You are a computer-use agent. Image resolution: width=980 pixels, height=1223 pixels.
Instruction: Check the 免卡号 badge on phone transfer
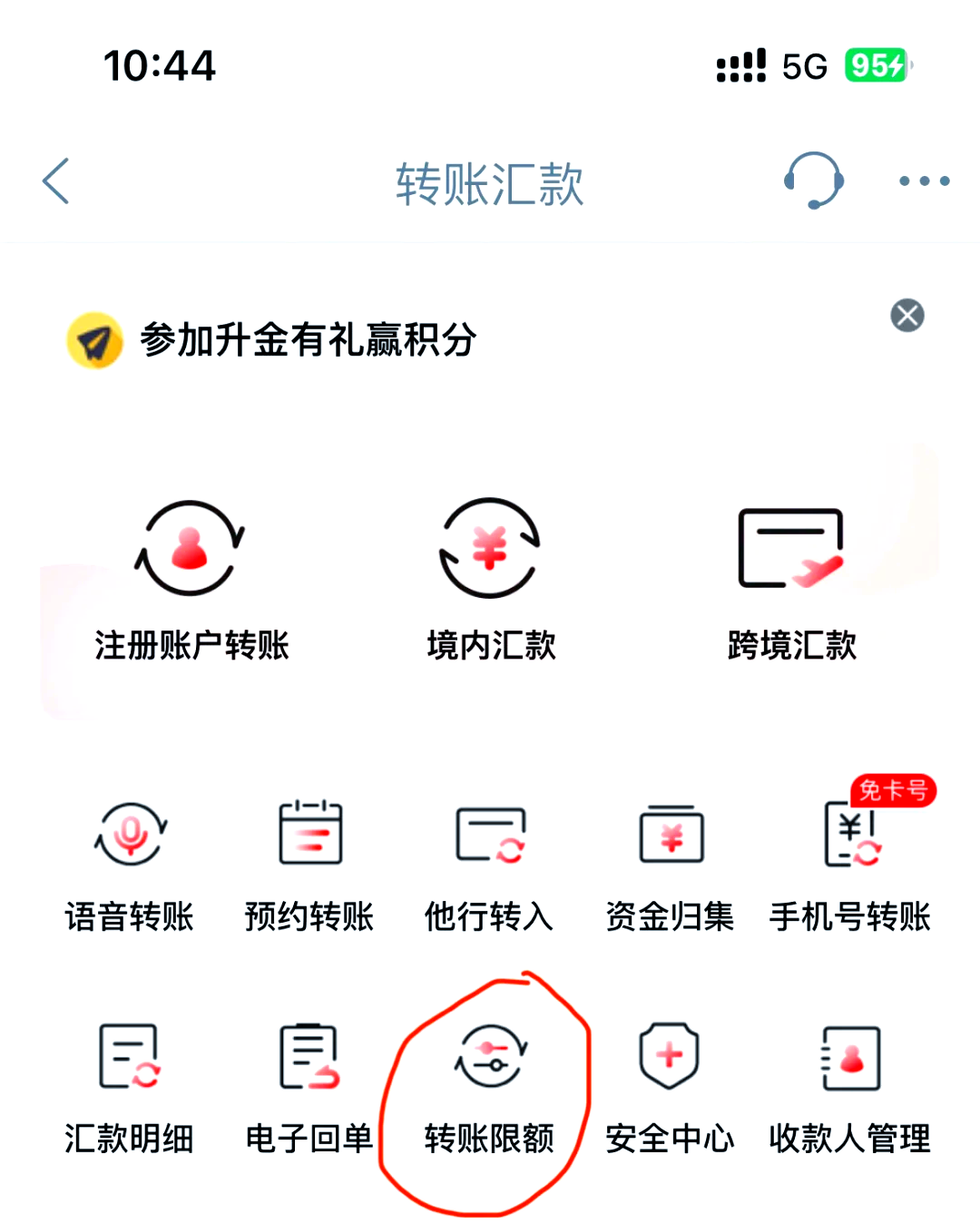click(x=895, y=791)
